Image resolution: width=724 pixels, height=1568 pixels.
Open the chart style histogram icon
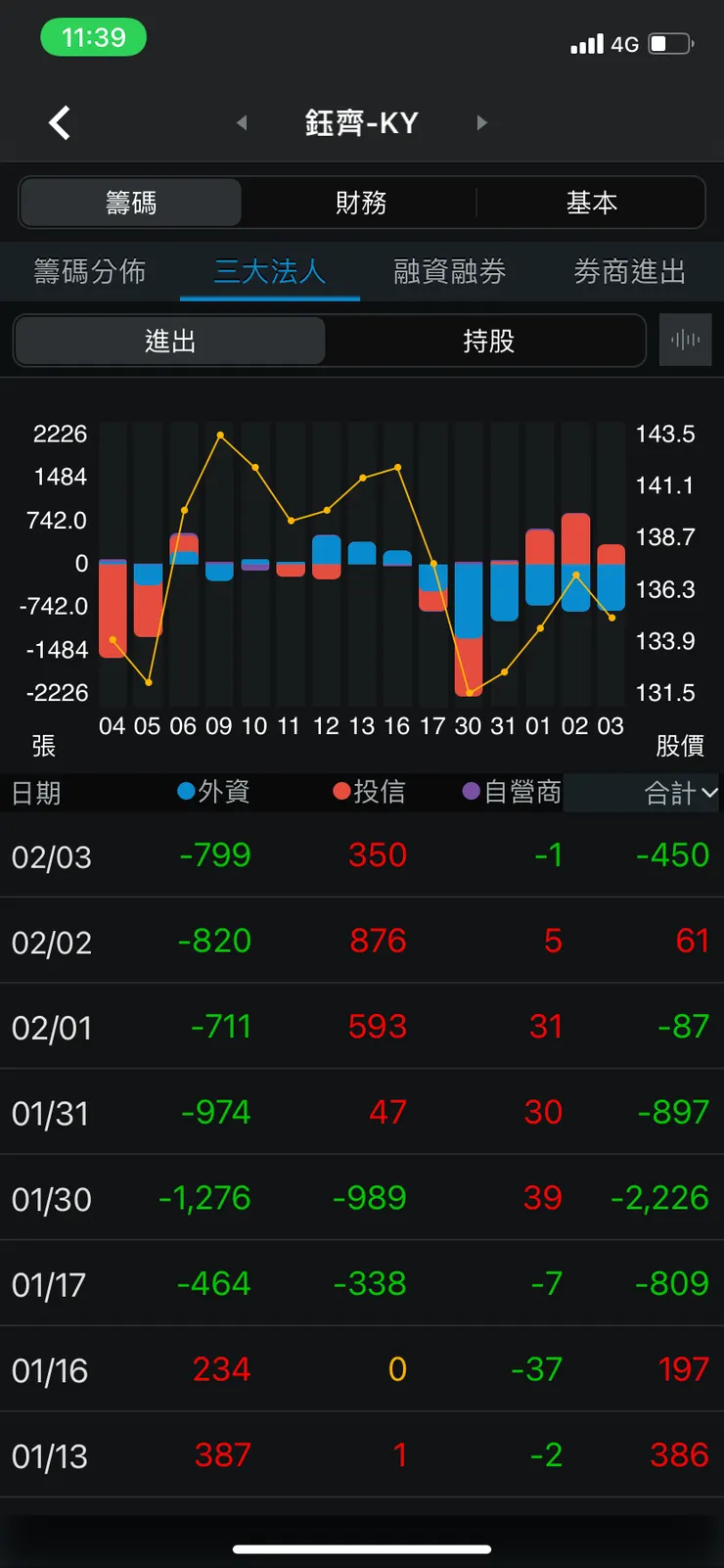click(686, 340)
